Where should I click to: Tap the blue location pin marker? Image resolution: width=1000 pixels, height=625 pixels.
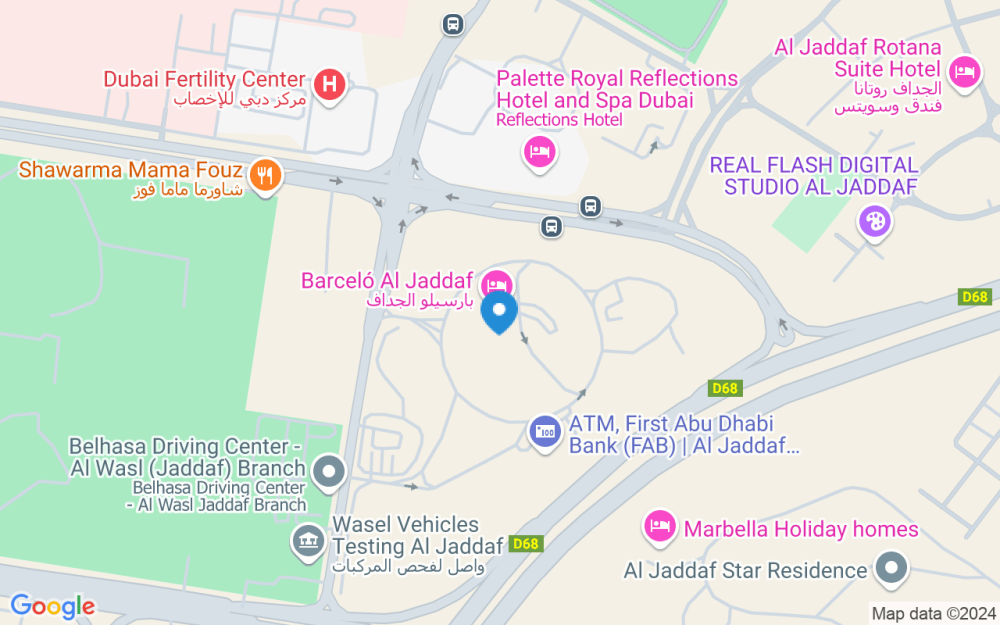click(499, 312)
